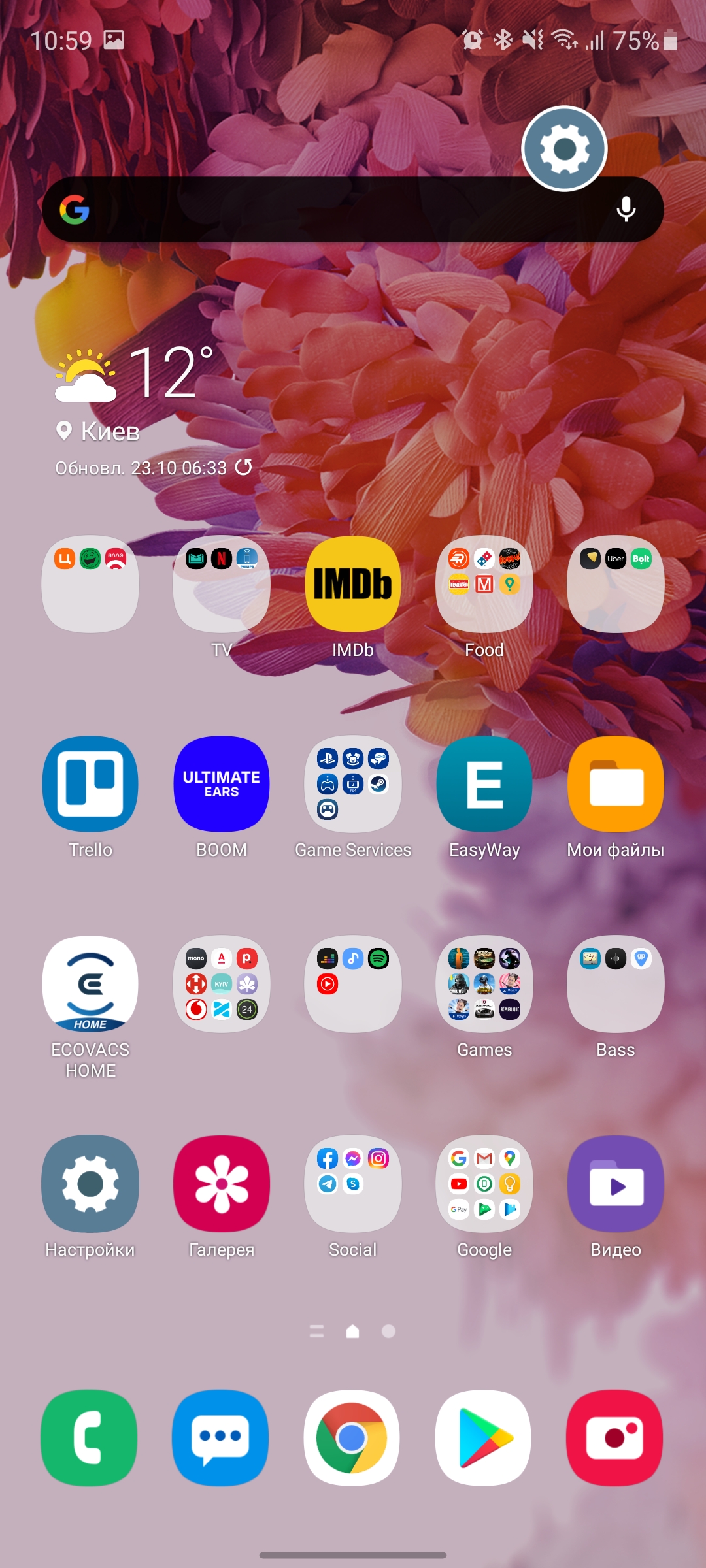Screen dimensions: 706x1568
Task: Open the Видео app
Action: [615, 1184]
